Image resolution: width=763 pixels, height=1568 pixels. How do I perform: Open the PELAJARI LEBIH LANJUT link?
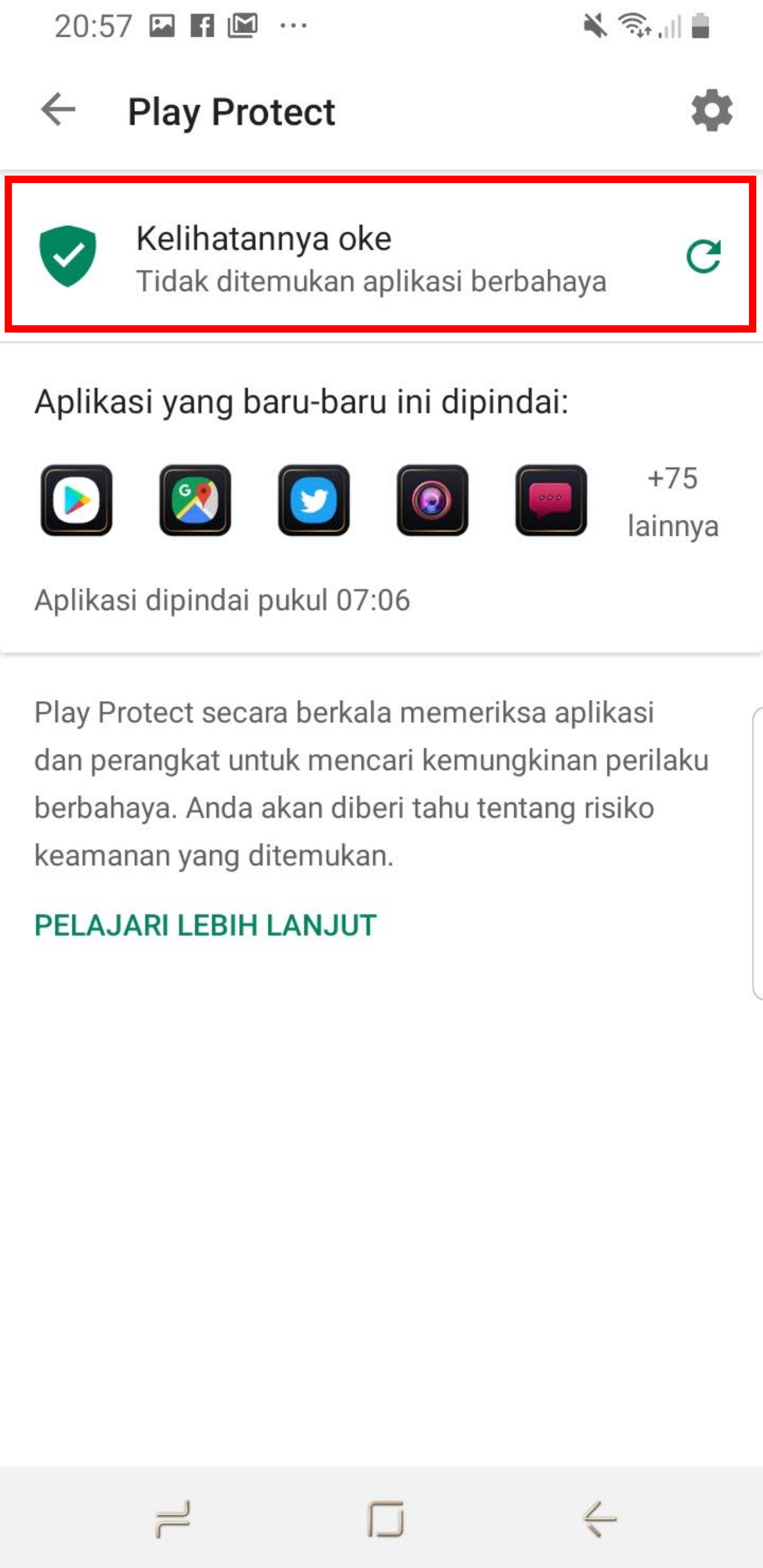(x=206, y=925)
